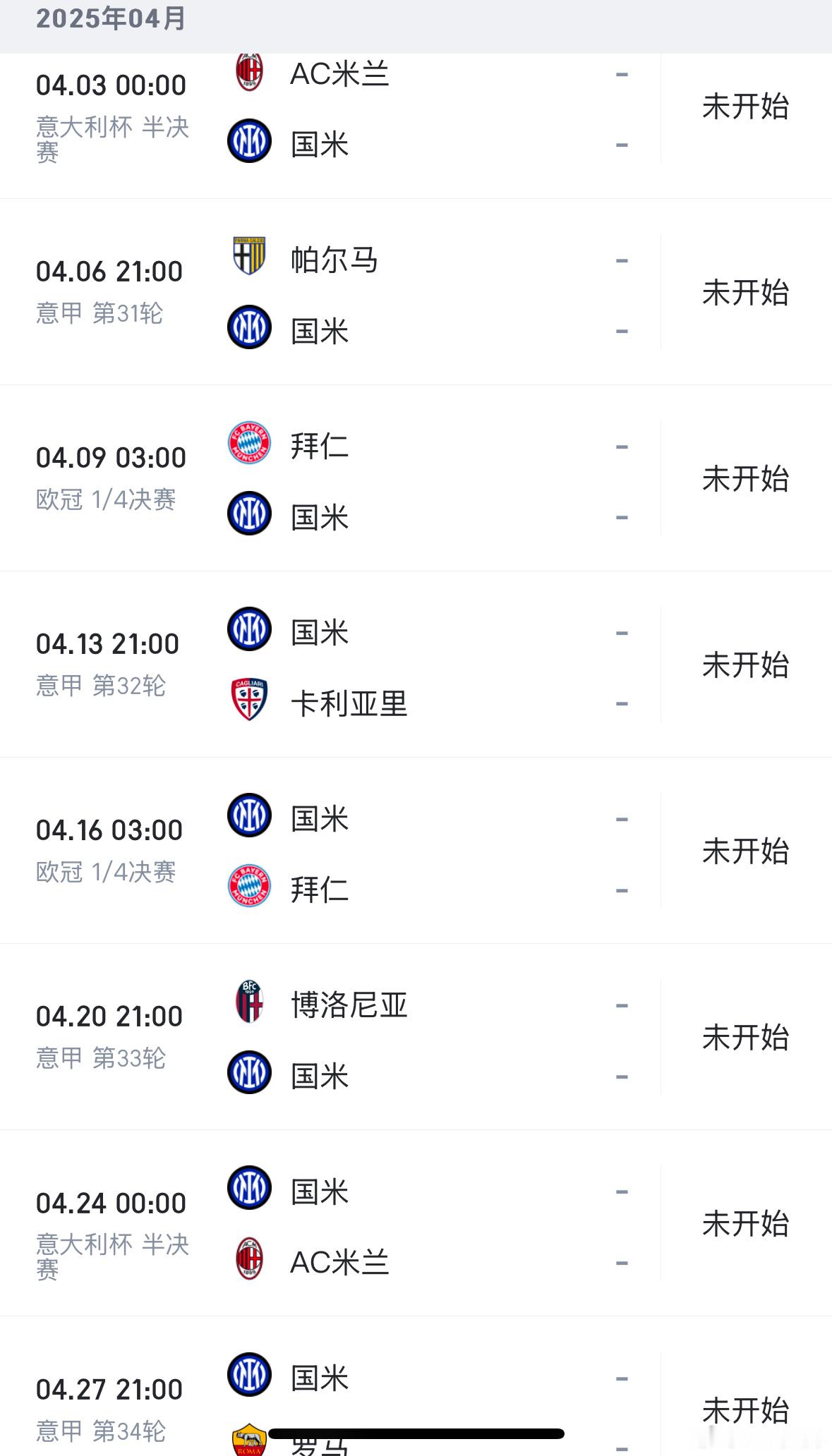Open the 04.27 国米 vs 罗马 match
832x1456 pixels.
pos(416,1387)
